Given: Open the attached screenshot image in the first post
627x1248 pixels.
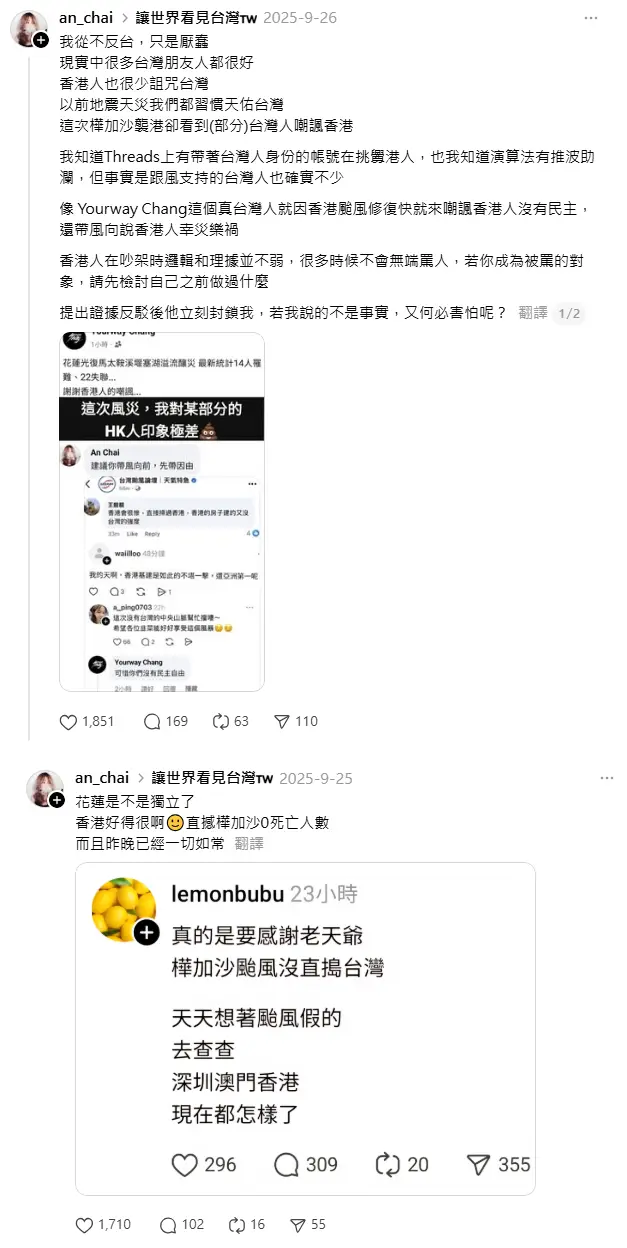Looking at the screenshot, I should [x=162, y=512].
